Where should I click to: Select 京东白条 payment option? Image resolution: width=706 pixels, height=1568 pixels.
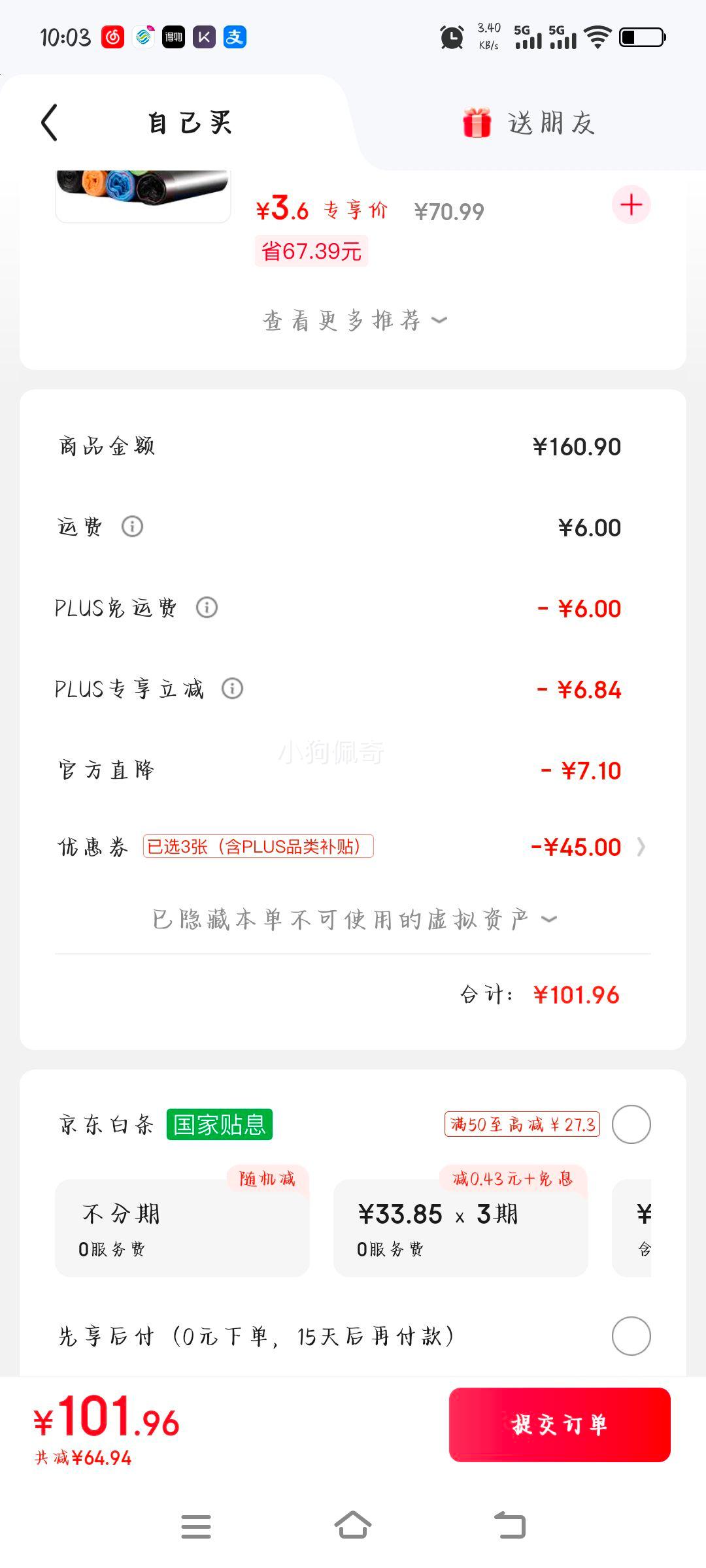pyautogui.click(x=631, y=1124)
